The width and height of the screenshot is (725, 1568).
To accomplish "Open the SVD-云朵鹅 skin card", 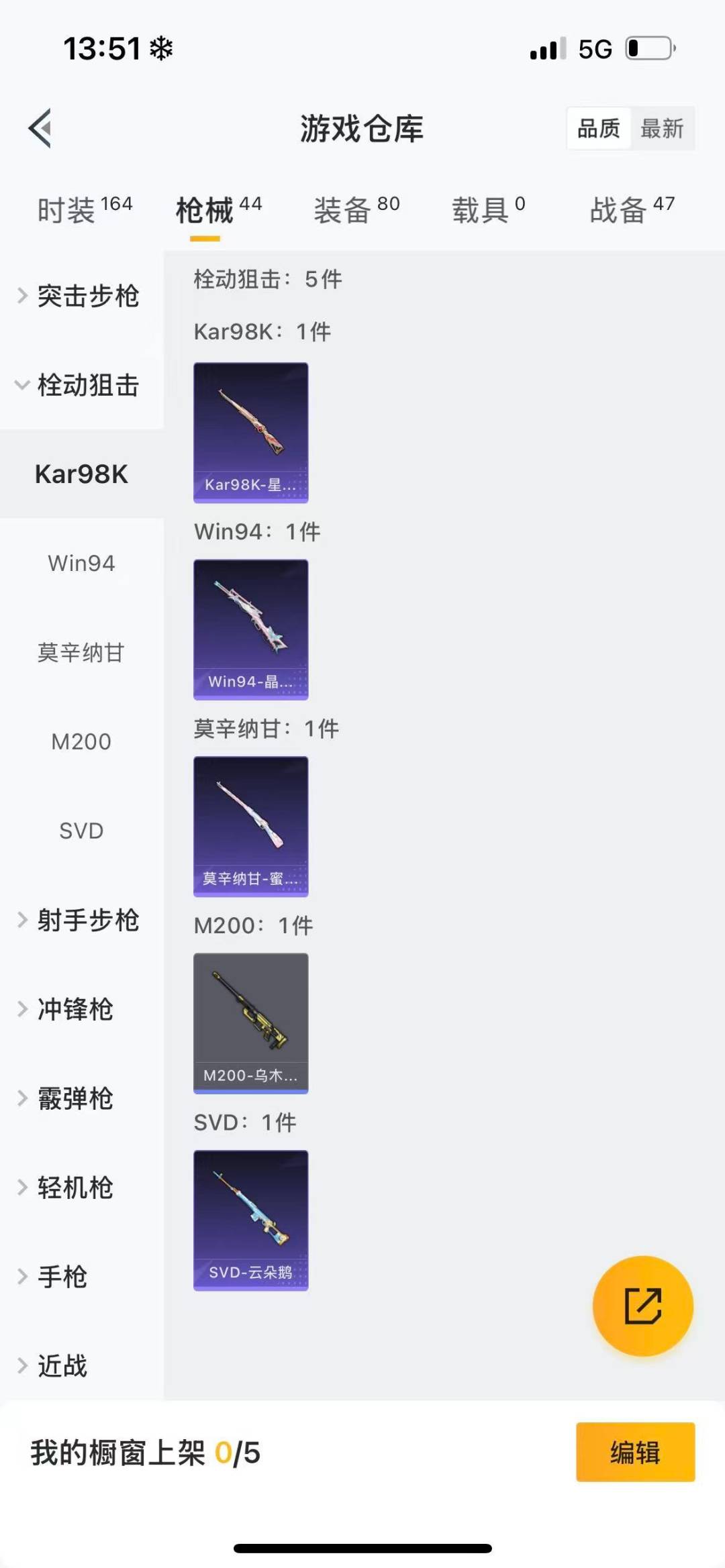I will 250,1220.
